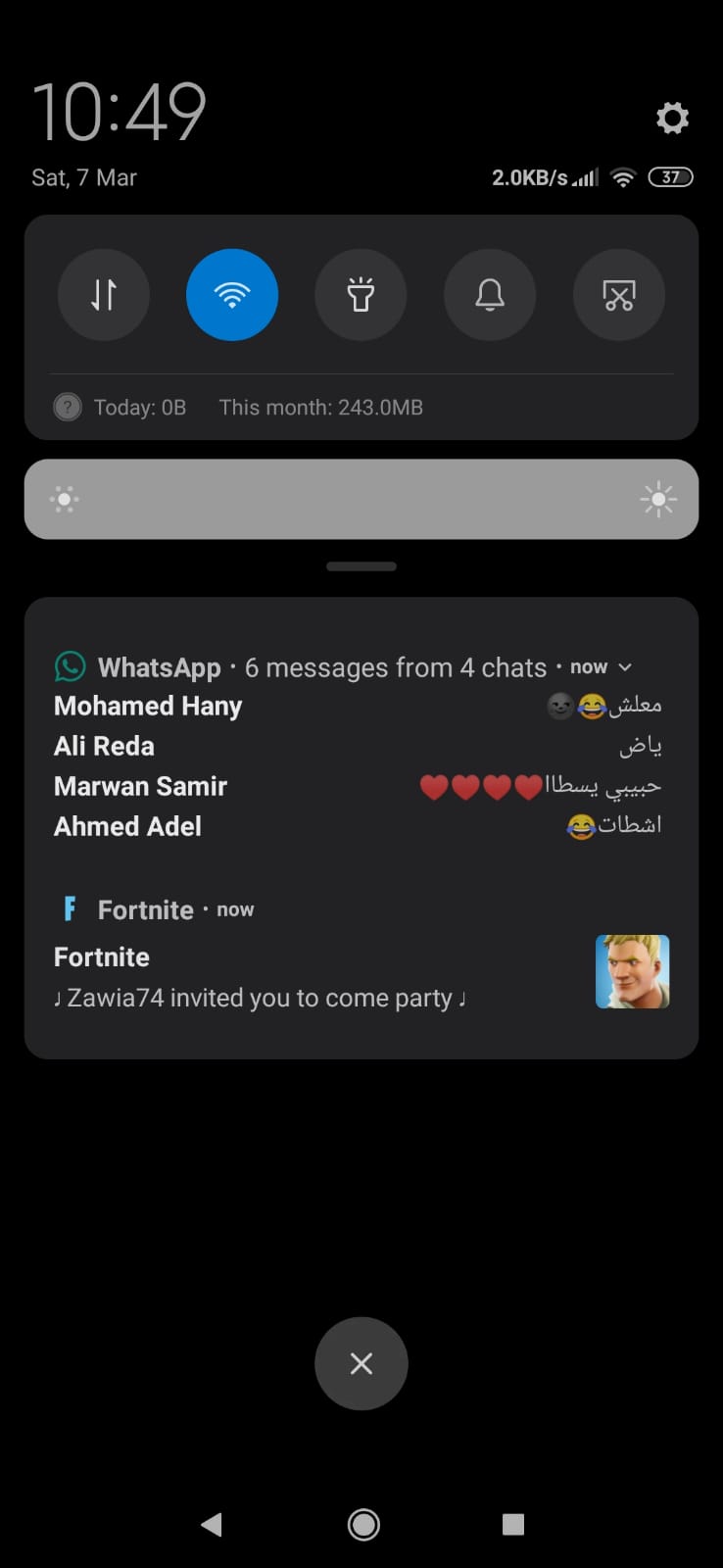The image size is (723, 1568).
Task: Turn off the Wi-Fi quick tile
Action: point(232,295)
